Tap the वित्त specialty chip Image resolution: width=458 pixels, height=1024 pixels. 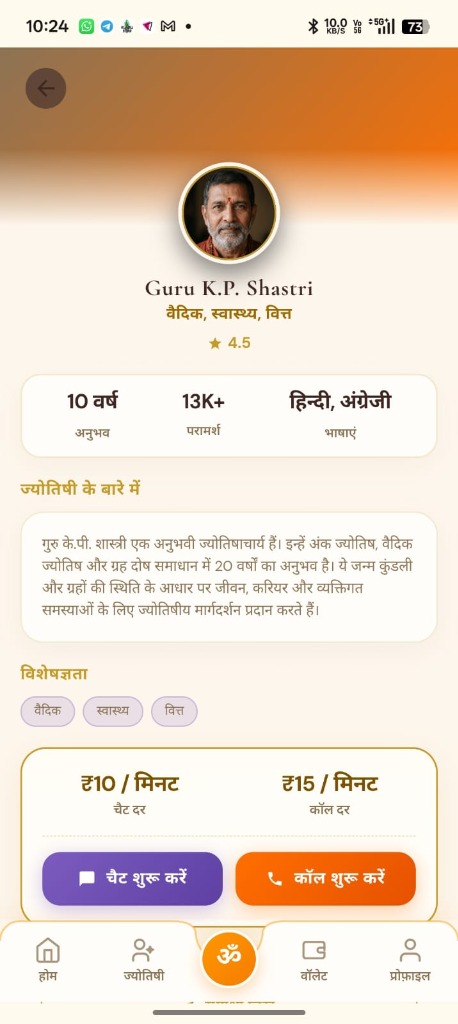(x=174, y=711)
